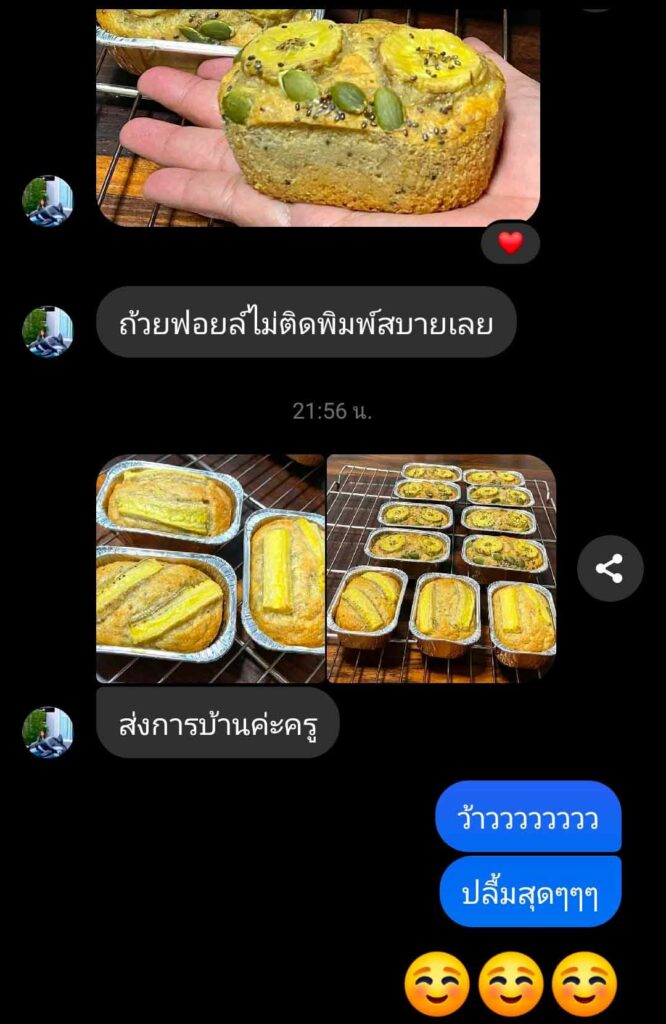Open sender's avatar beside ถ้วยฟอยล์ message

tap(47, 331)
